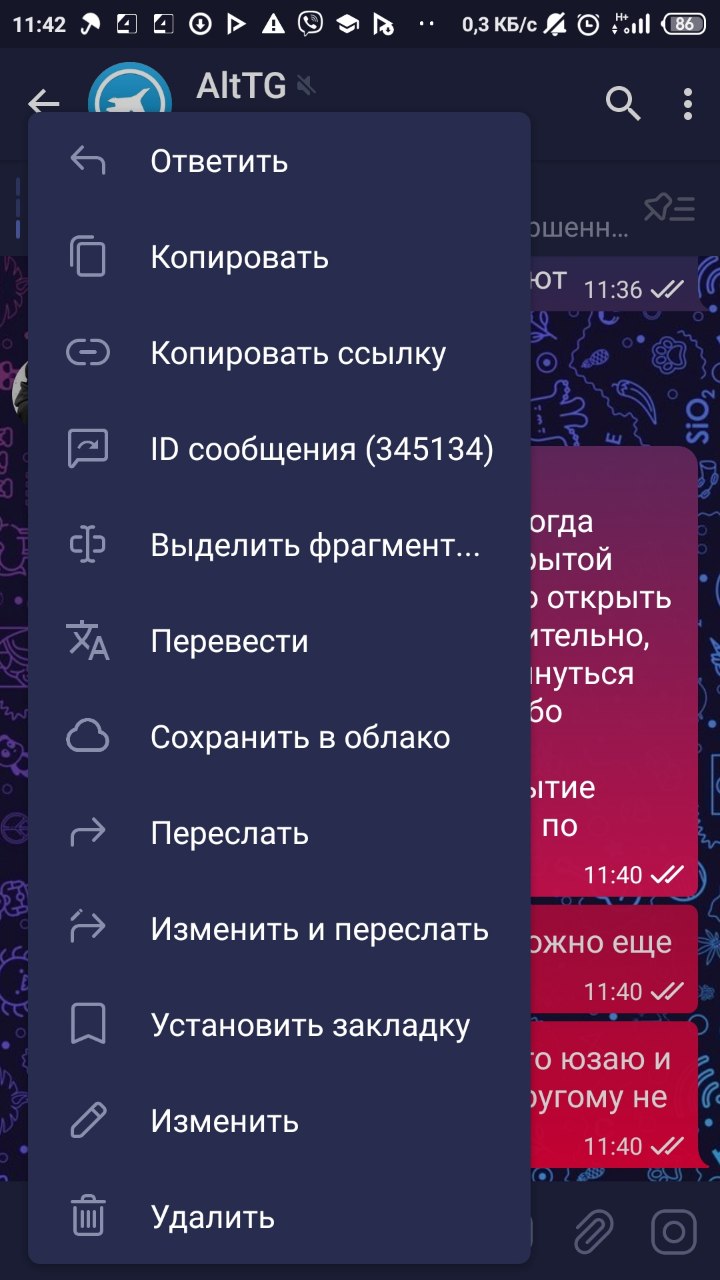This screenshot has height=1280, width=720.
Task: Tap Установить закладку to bookmark message
Action: coord(310,1025)
